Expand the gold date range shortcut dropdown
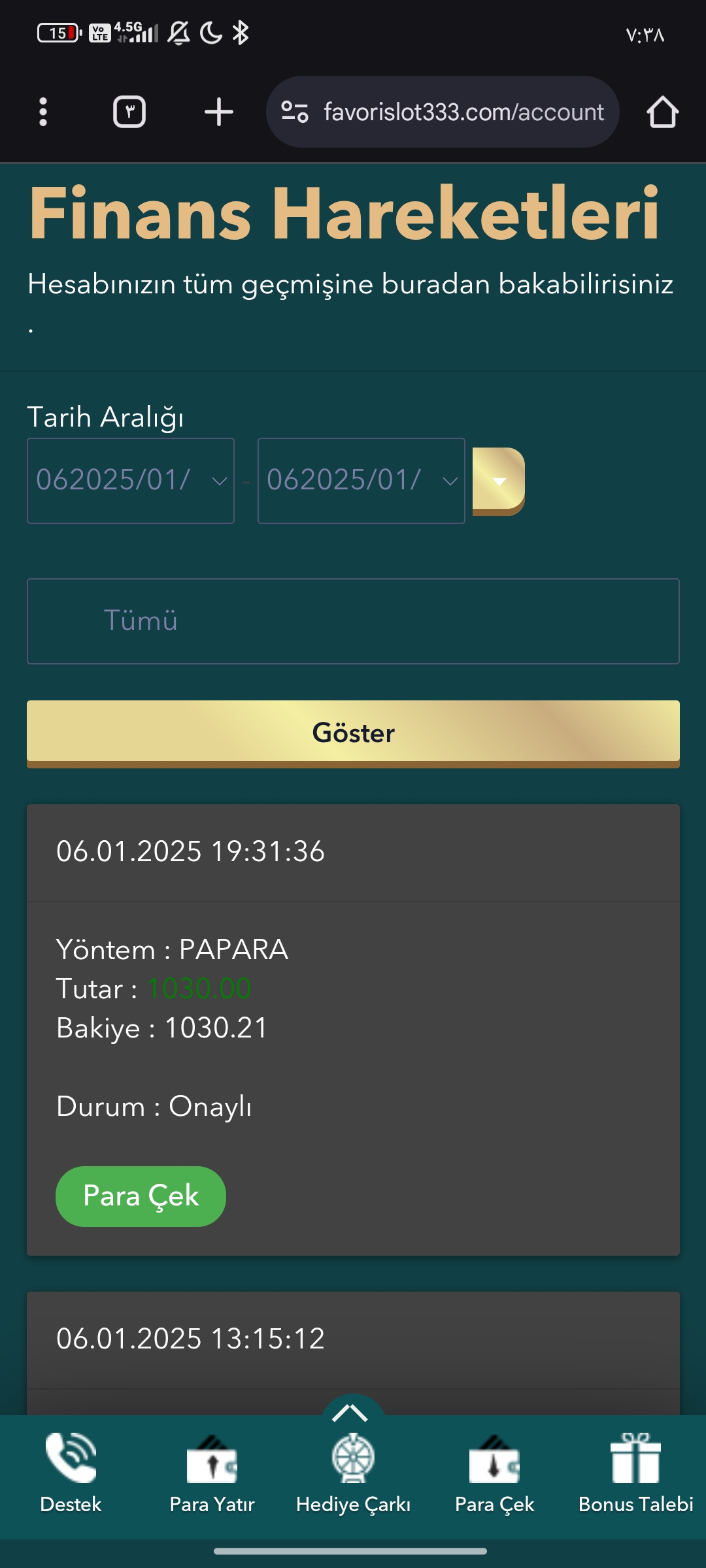 [x=499, y=482]
